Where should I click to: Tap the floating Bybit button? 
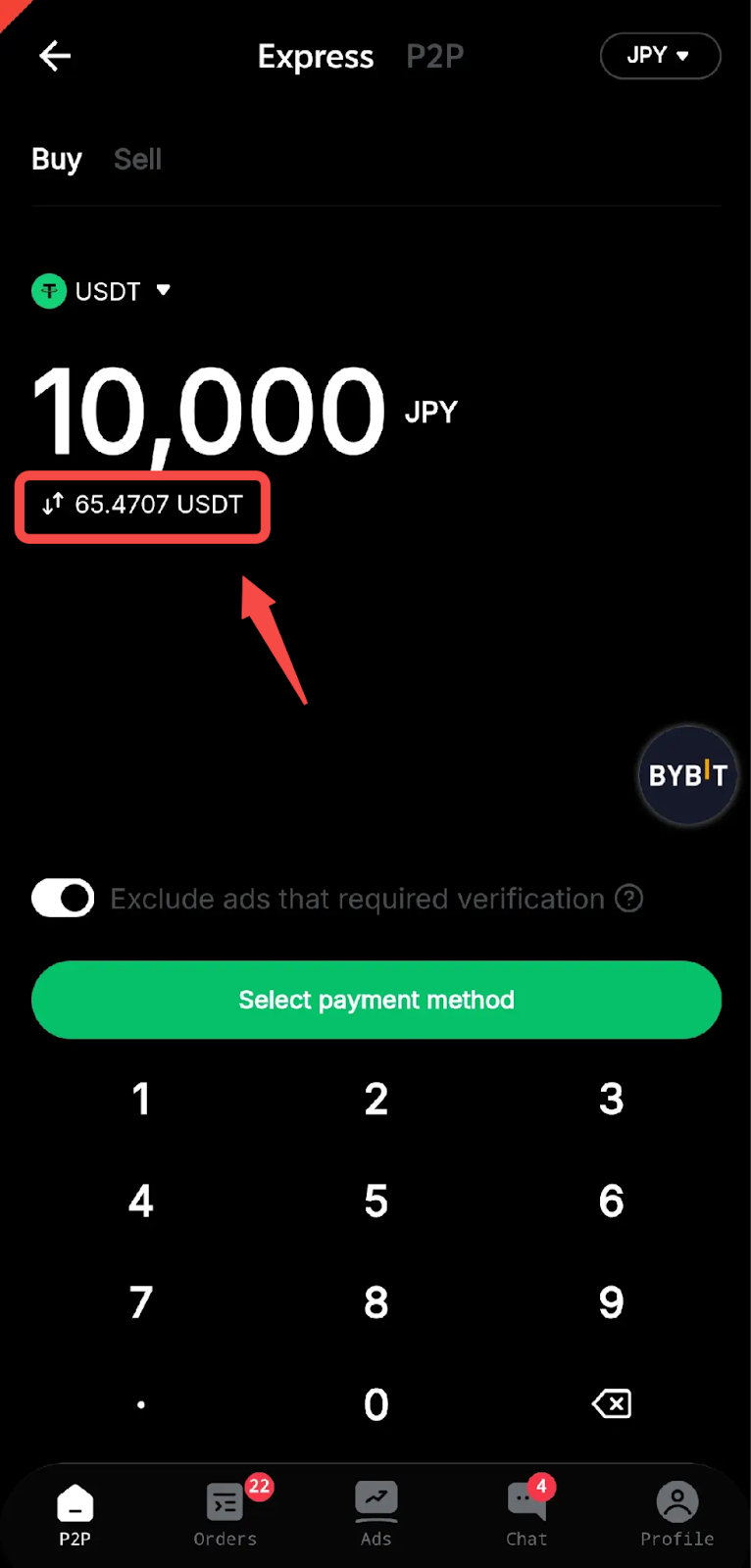[687, 775]
